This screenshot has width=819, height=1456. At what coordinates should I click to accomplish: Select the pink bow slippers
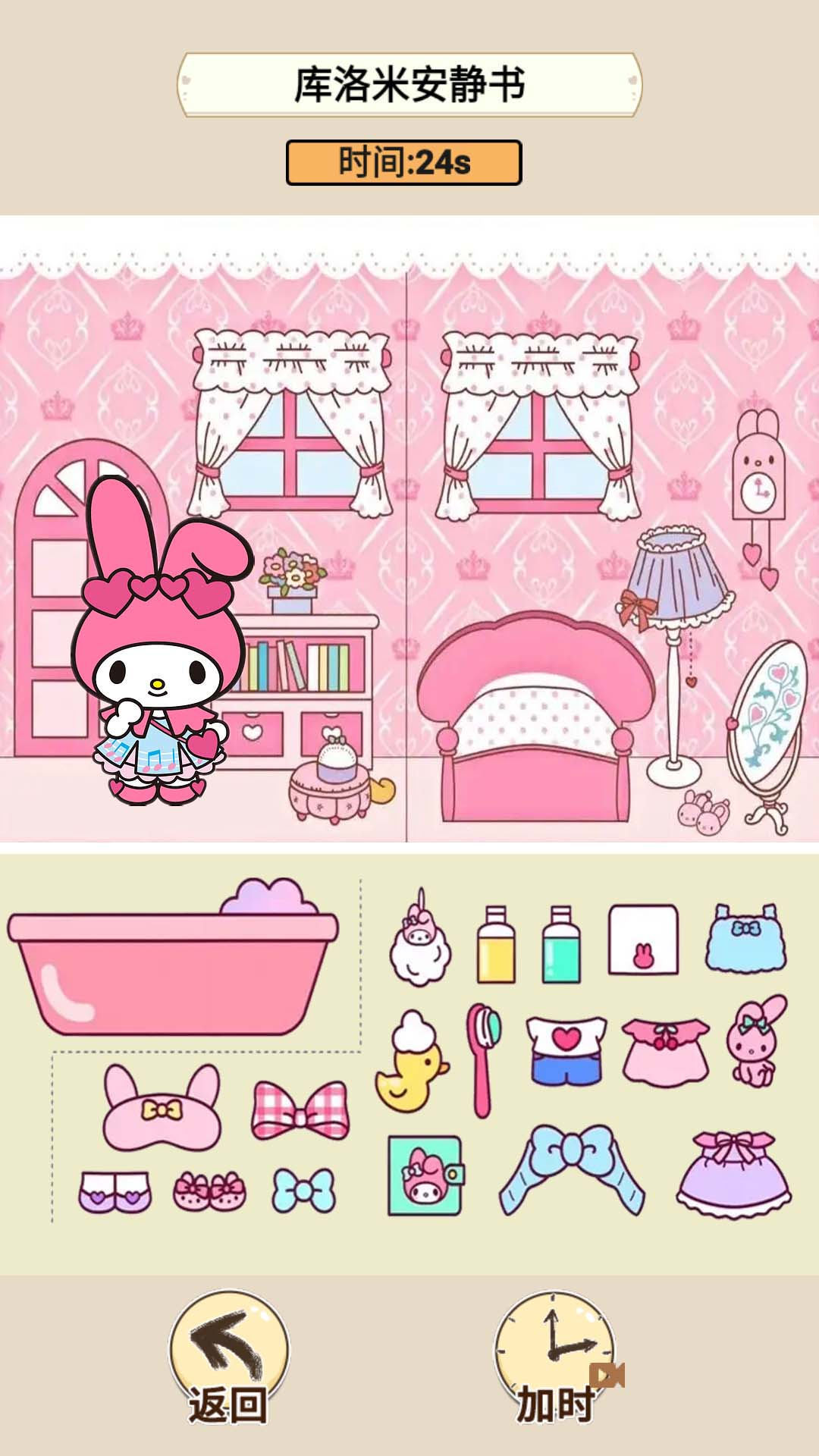coord(209,1191)
